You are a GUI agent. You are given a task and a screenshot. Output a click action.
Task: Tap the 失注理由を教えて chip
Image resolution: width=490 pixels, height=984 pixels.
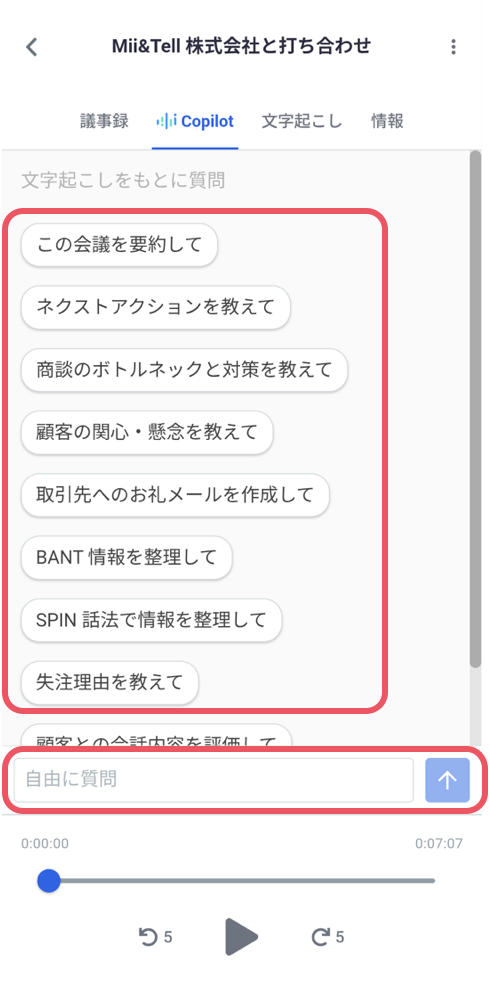[110, 682]
